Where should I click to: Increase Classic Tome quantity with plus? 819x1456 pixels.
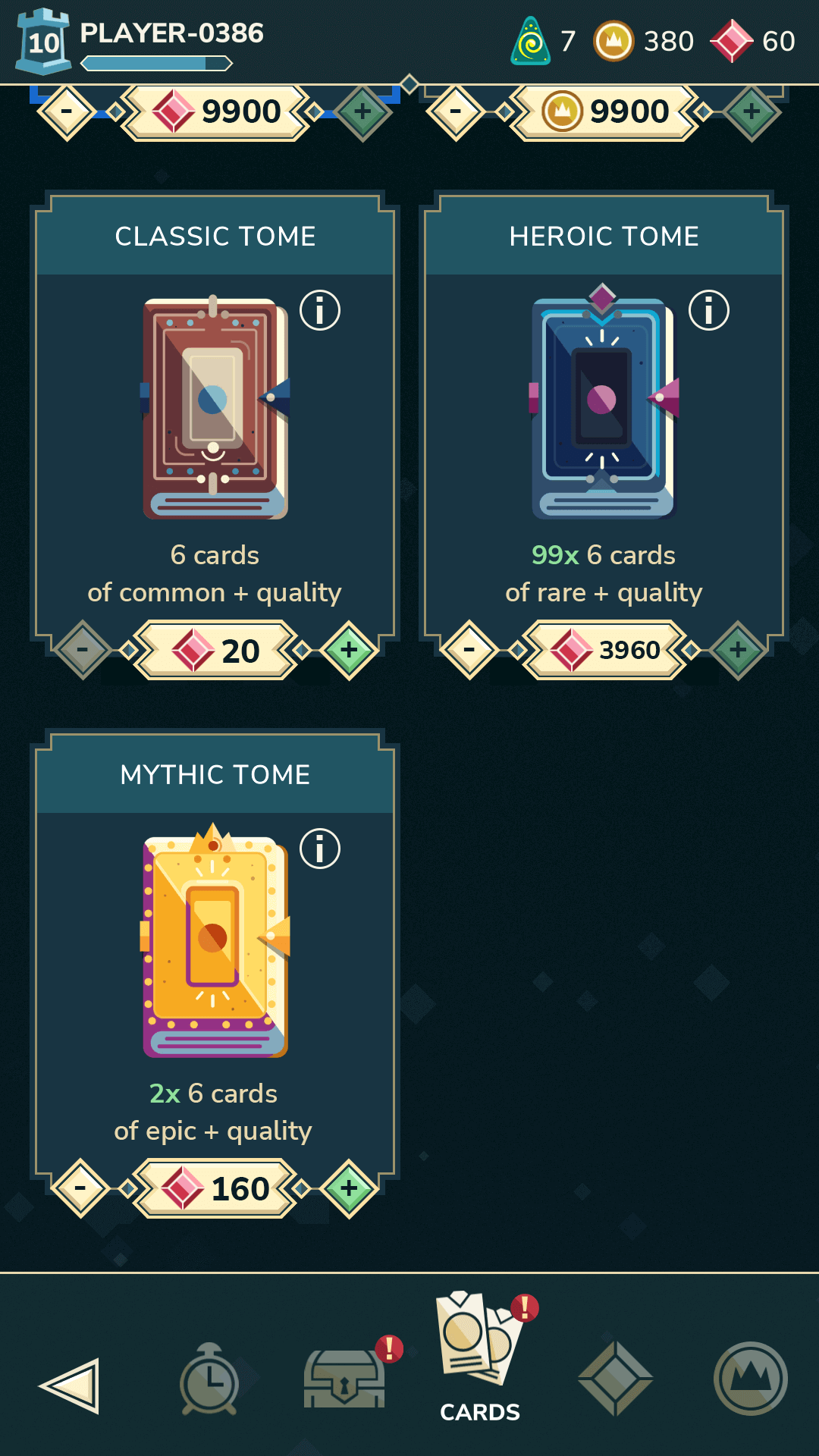click(x=349, y=650)
